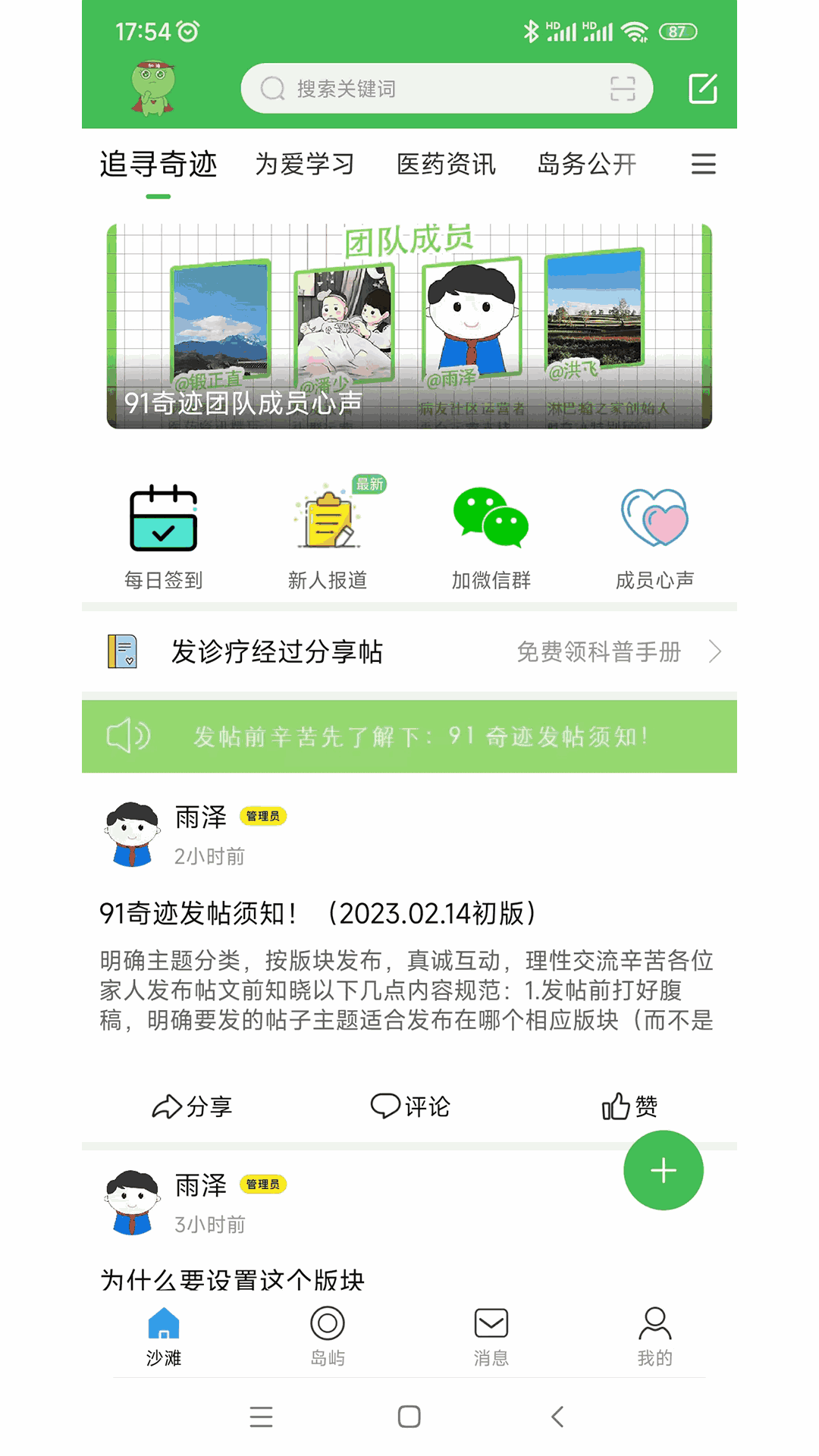The width and height of the screenshot is (819, 1456).
Task: Switch to the 消息 bottom tab
Action: point(491,1336)
